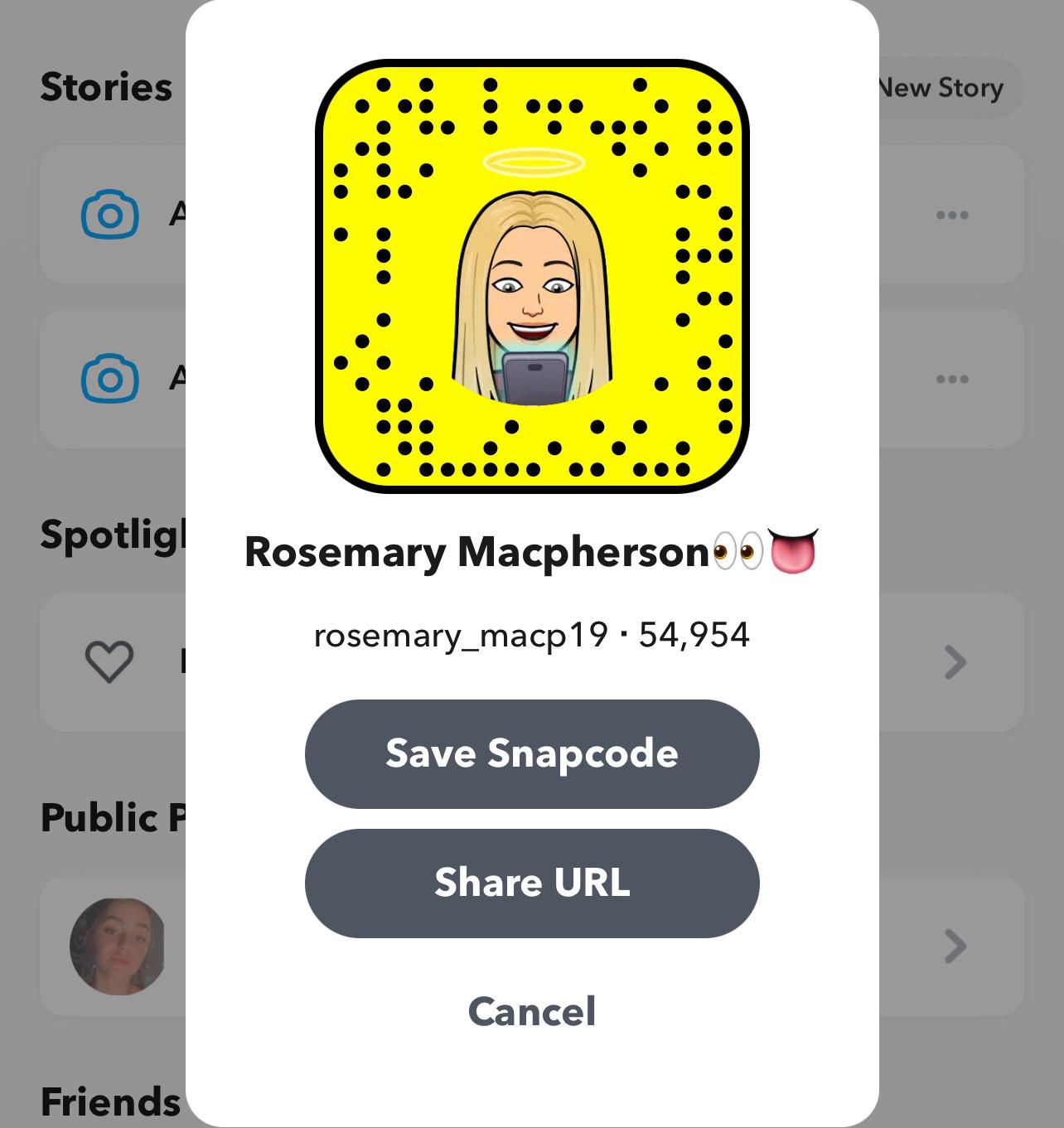Screen dimensions: 1064x1128
Task: Save the Snapcode to camera roll
Action: pos(531,753)
